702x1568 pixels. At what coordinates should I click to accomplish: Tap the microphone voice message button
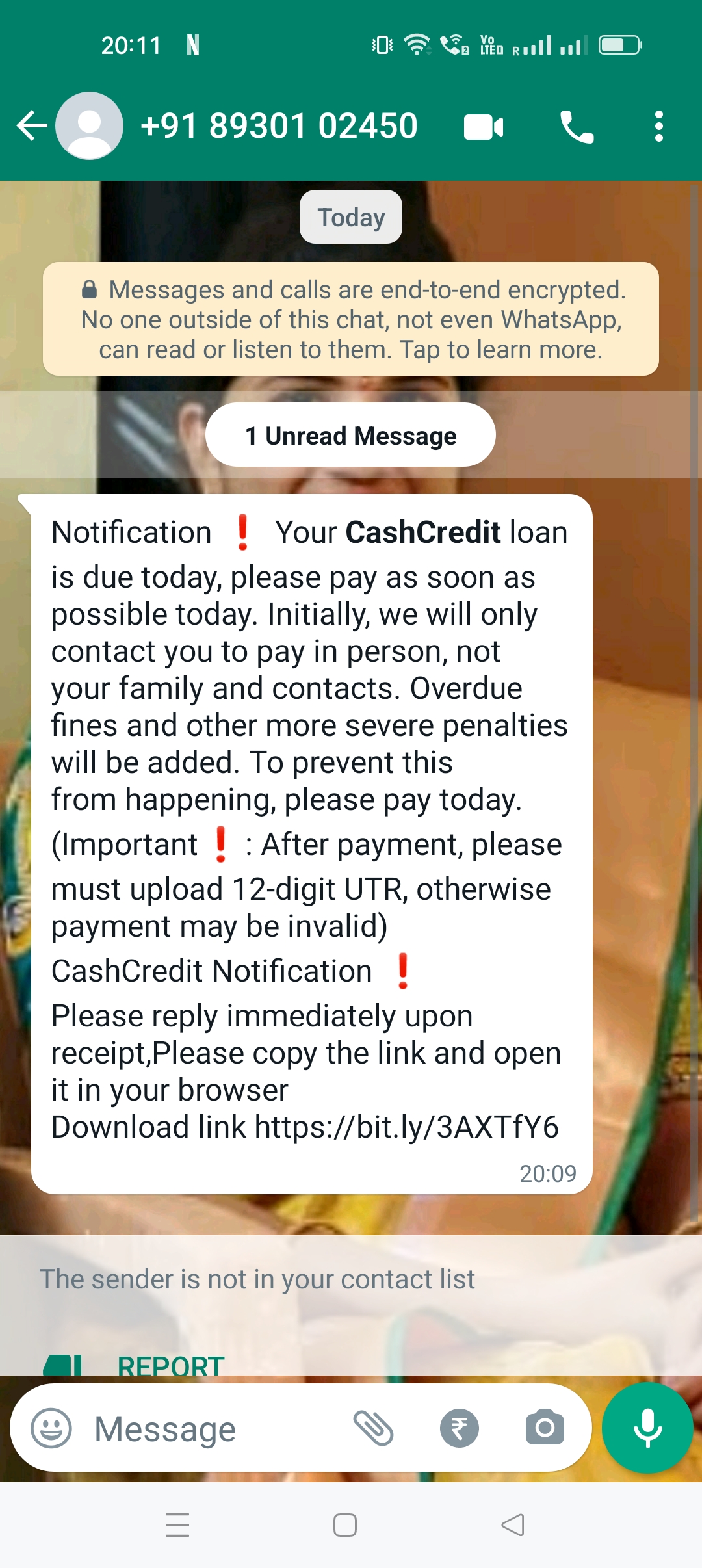647,1428
